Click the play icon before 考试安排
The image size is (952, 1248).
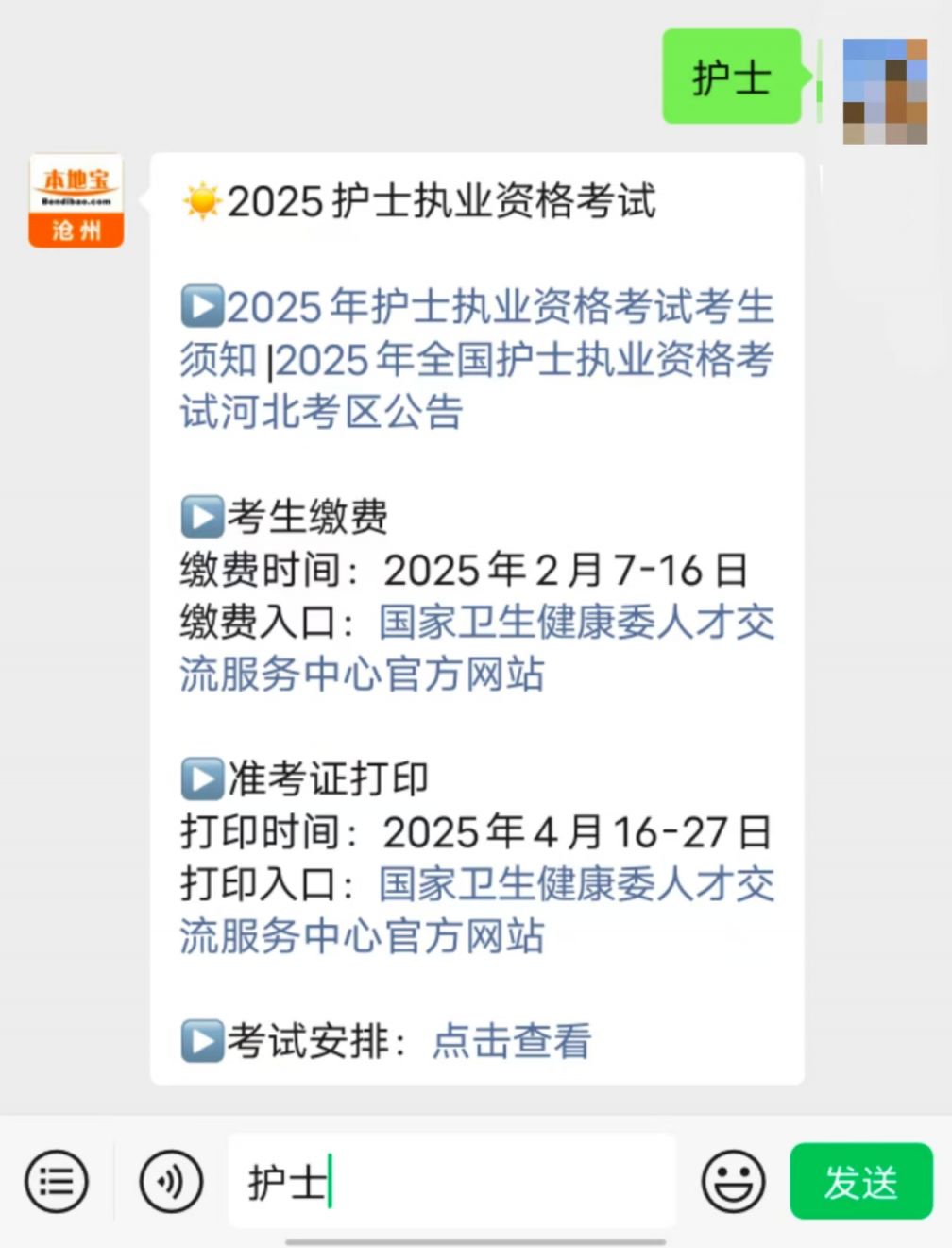click(x=201, y=1042)
